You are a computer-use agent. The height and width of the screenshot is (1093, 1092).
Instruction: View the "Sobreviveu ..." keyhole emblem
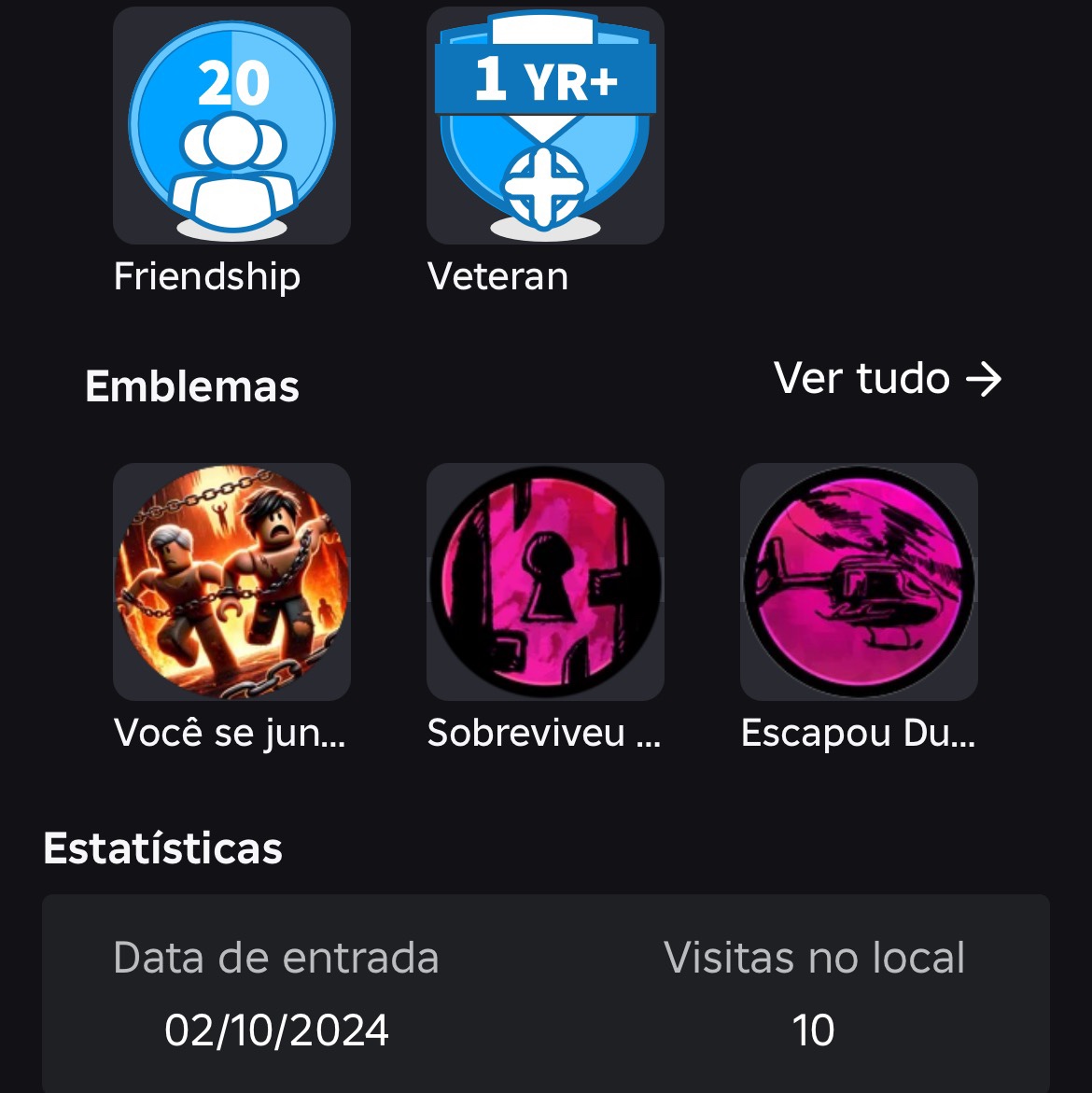545,582
